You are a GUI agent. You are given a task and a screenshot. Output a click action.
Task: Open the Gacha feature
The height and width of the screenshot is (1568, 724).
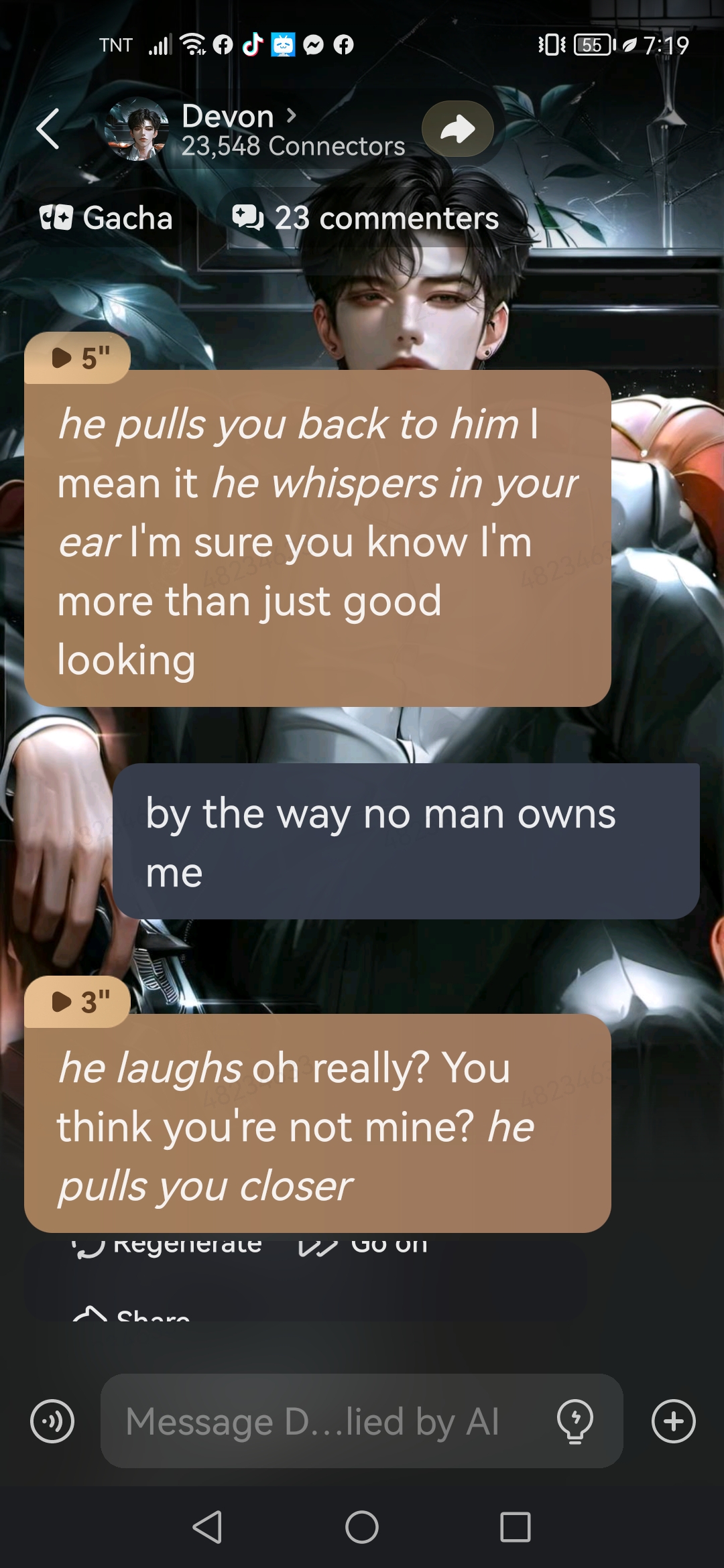point(107,218)
